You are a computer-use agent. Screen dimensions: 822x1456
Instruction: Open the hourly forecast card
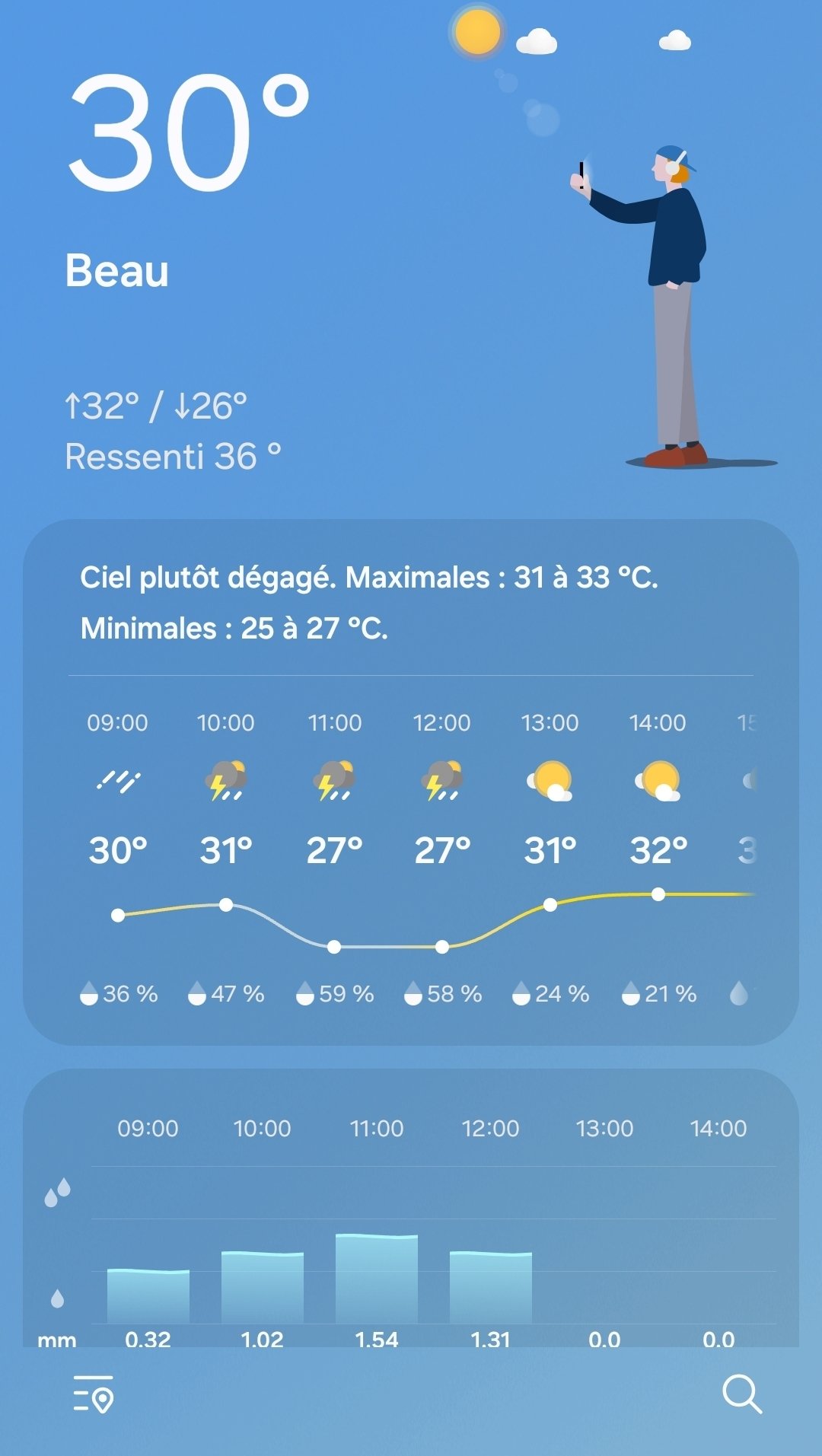coord(411,782)
